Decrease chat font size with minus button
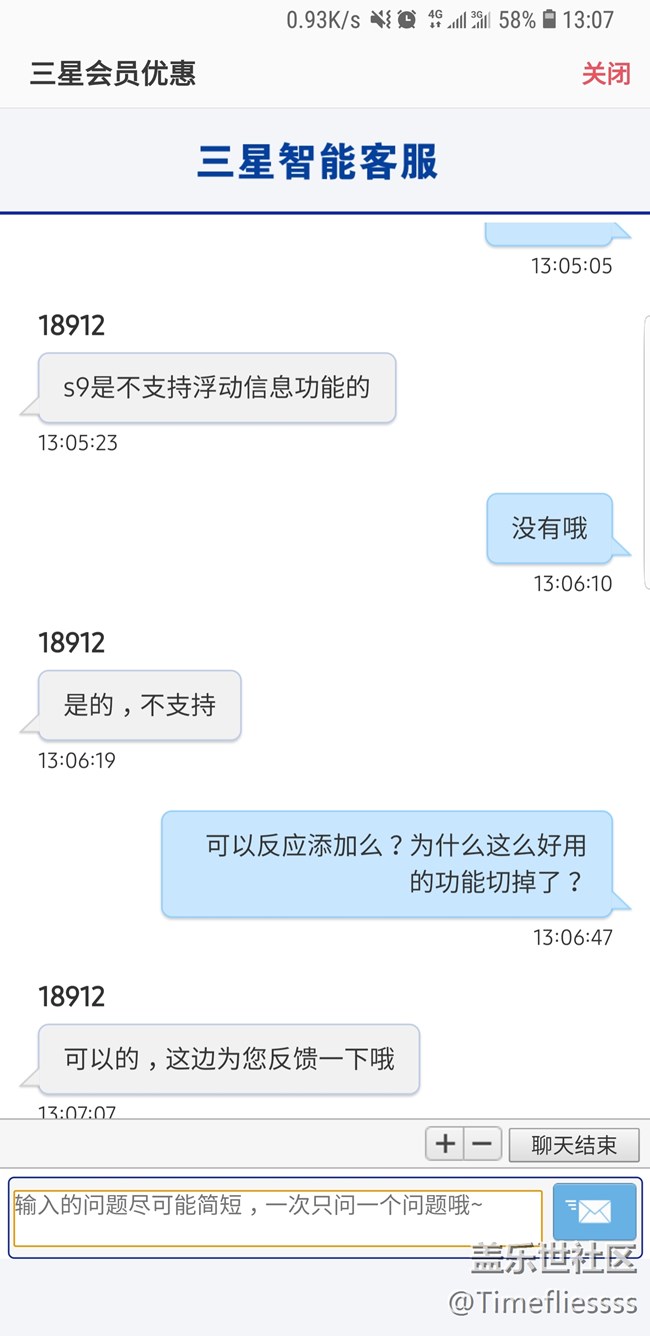 (x=483, y=1144)
